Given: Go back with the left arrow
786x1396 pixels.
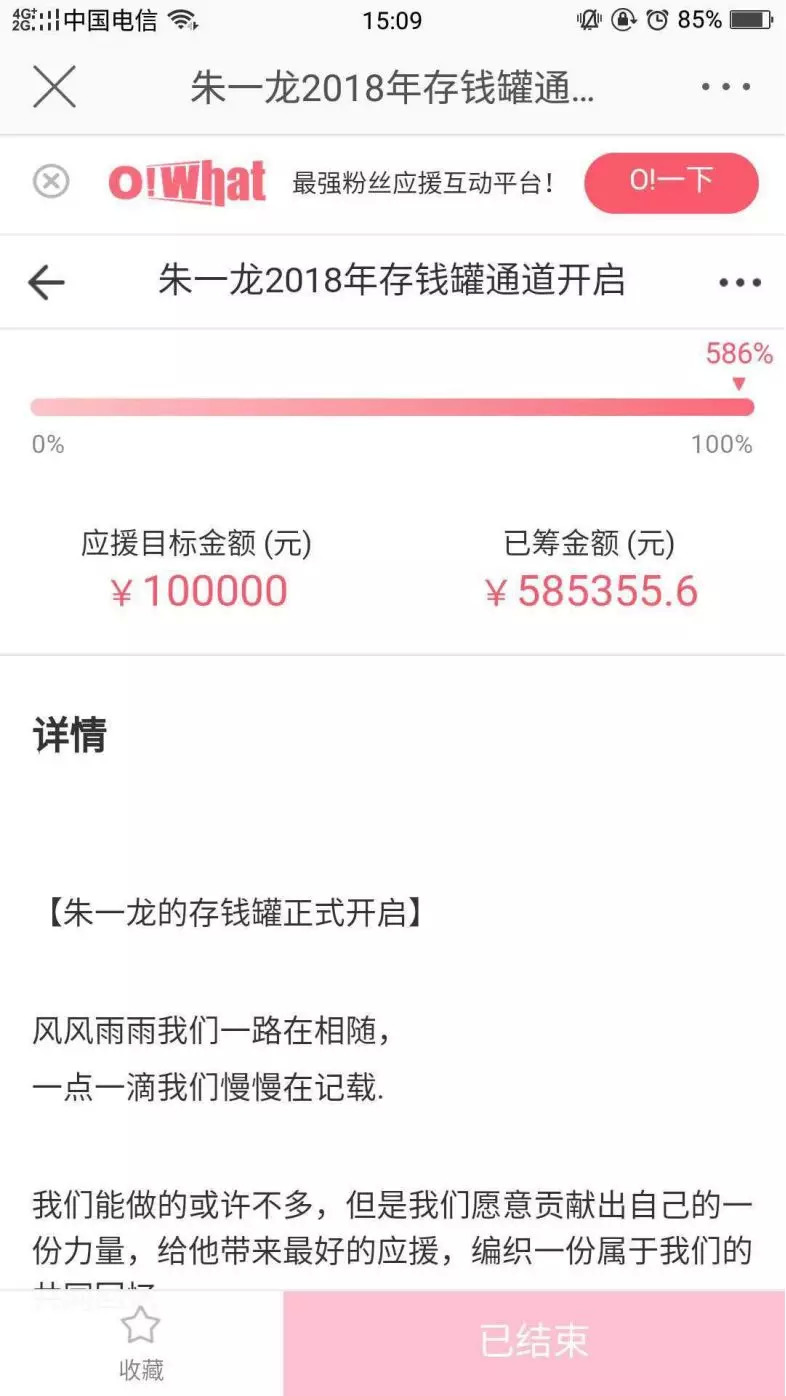Looking at the screenshot, I should [x=46, y=283].
